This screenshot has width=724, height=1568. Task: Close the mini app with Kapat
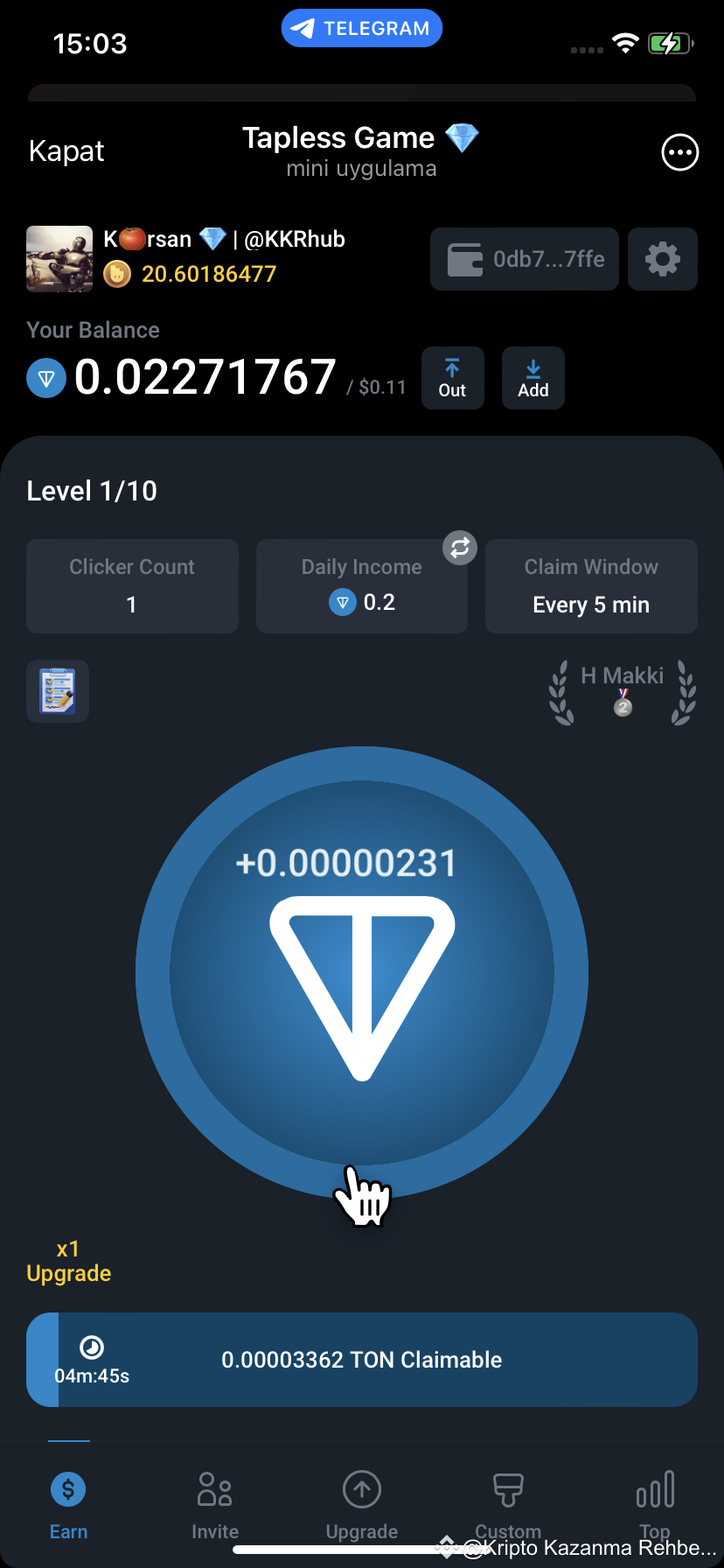66,150
